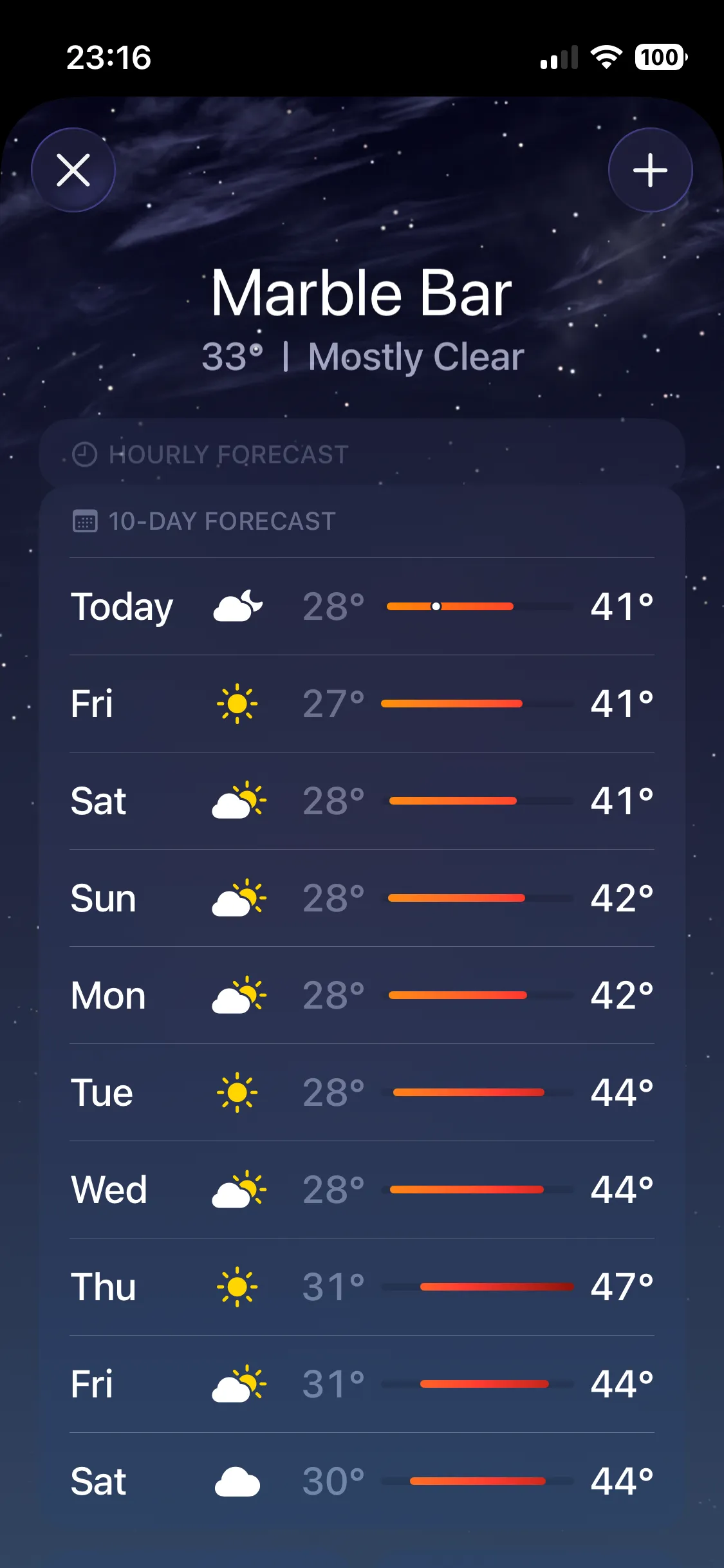Select the Tuesday forecast row
The width and height of the screenshot is (724, 1568).
pos(362,1093)
